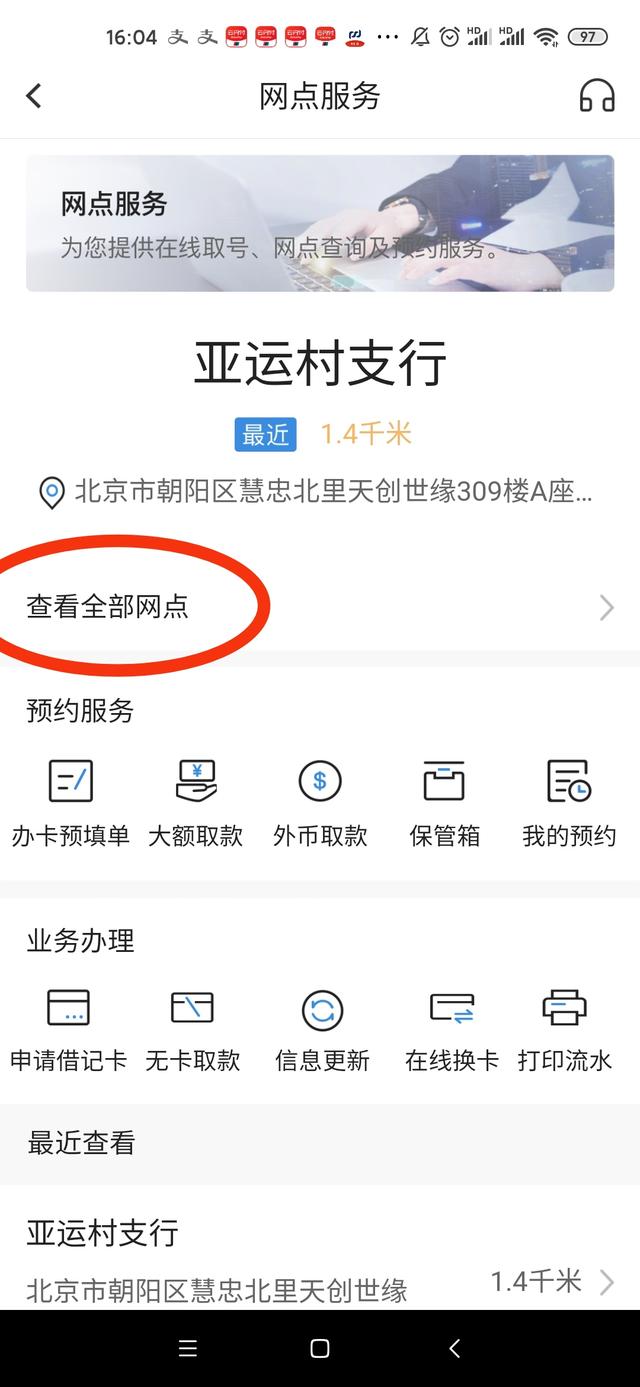
Task: Go back using the top-left arrow
Action: click(x=34, y=96)
